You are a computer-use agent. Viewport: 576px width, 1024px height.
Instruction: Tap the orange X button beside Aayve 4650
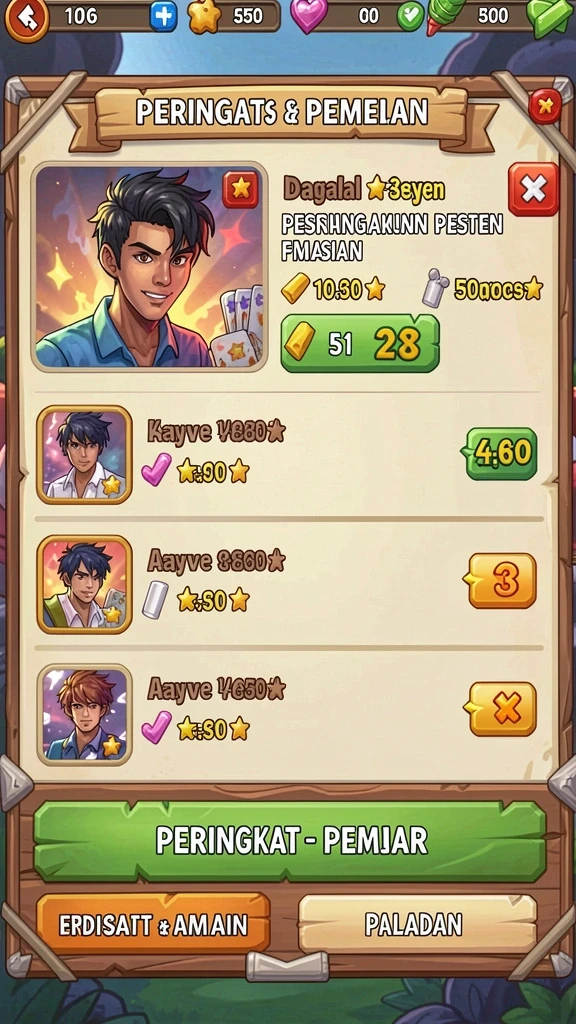502,709
